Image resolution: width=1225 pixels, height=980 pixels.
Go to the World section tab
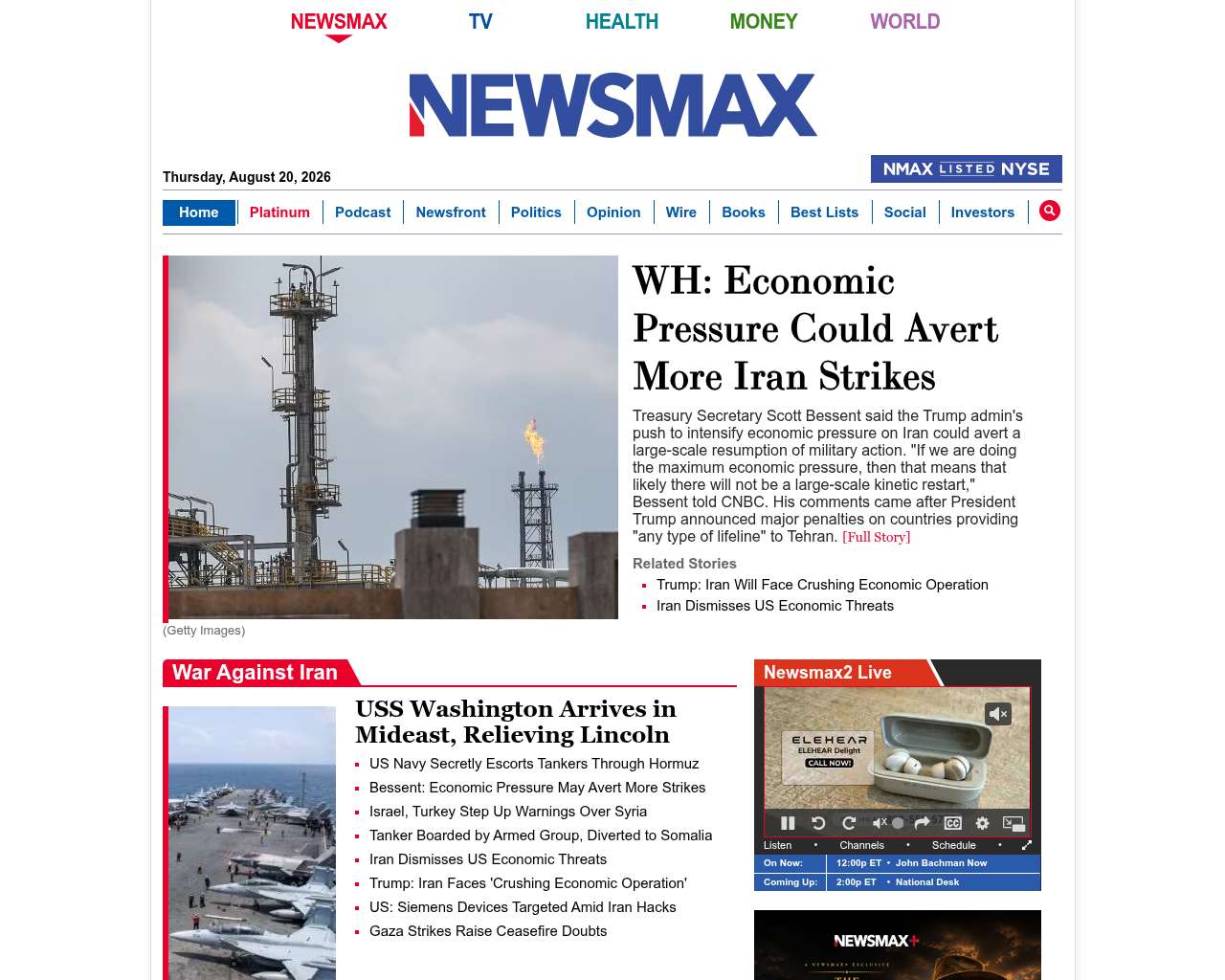tap(905, 21)
